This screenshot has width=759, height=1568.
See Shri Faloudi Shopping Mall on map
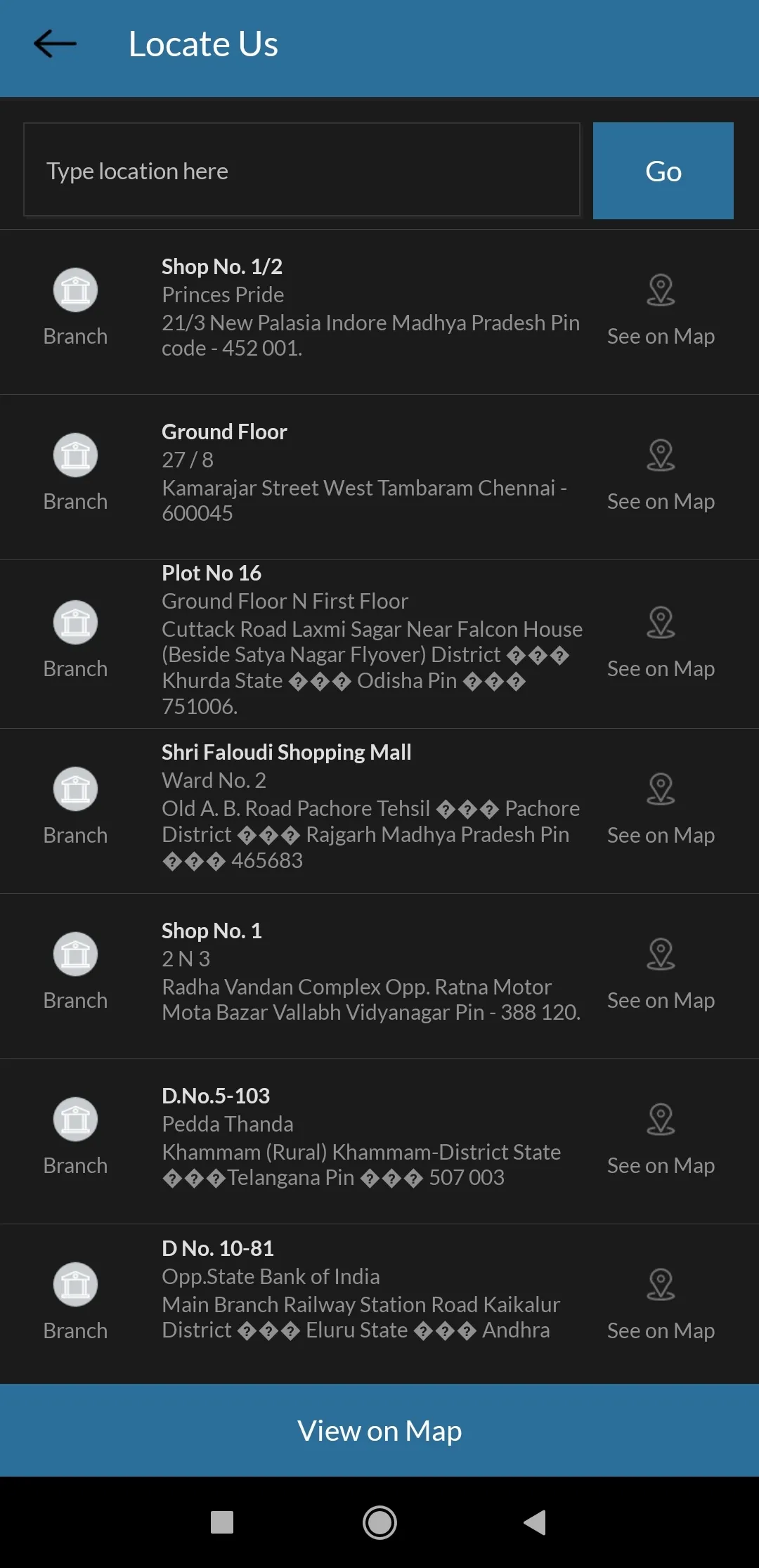(x=661, y=809)
